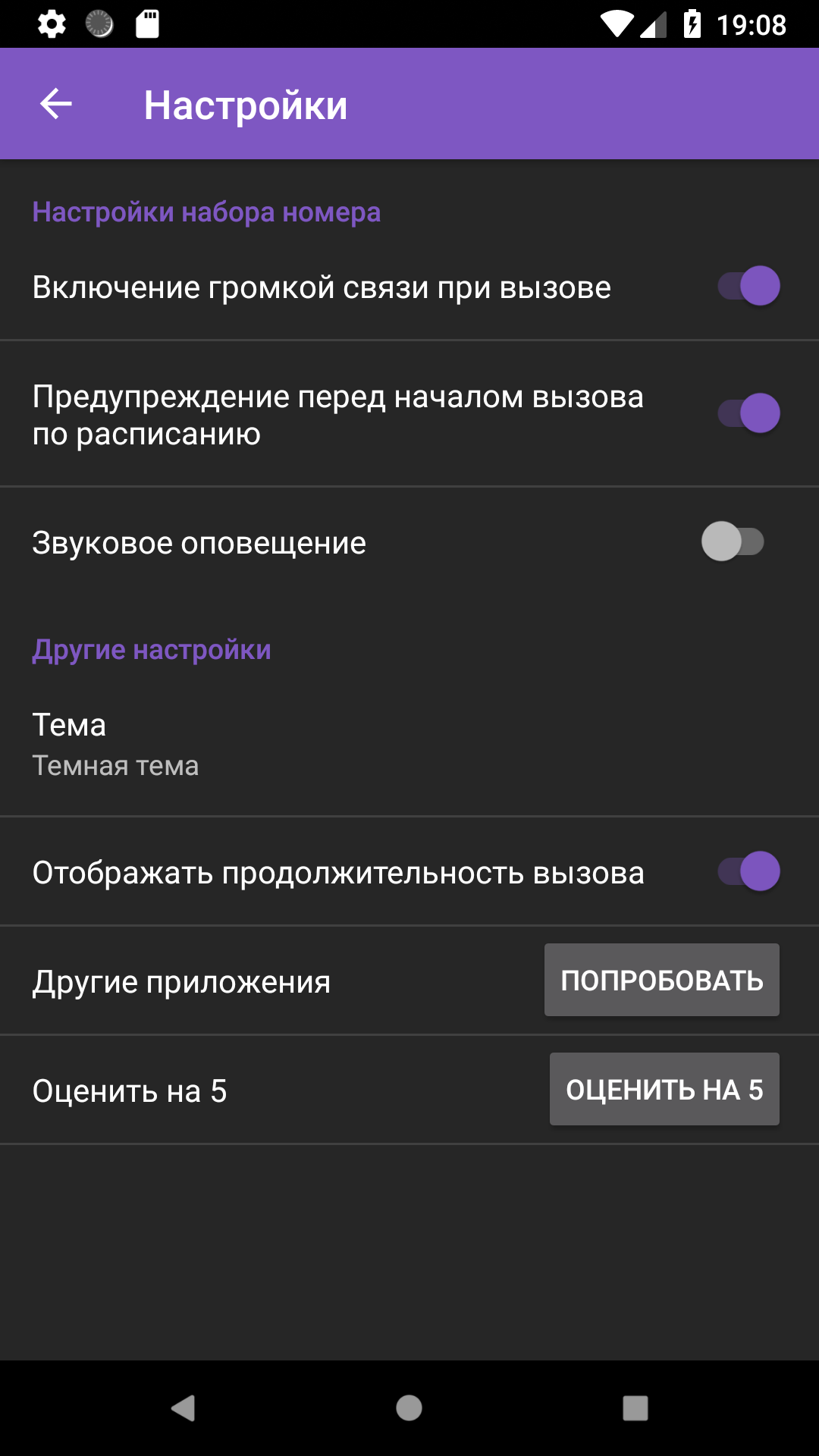Enable the Звуковое оповещение switch
Image resolution: width=819 pixels, height=1456 pixels.
733,541
